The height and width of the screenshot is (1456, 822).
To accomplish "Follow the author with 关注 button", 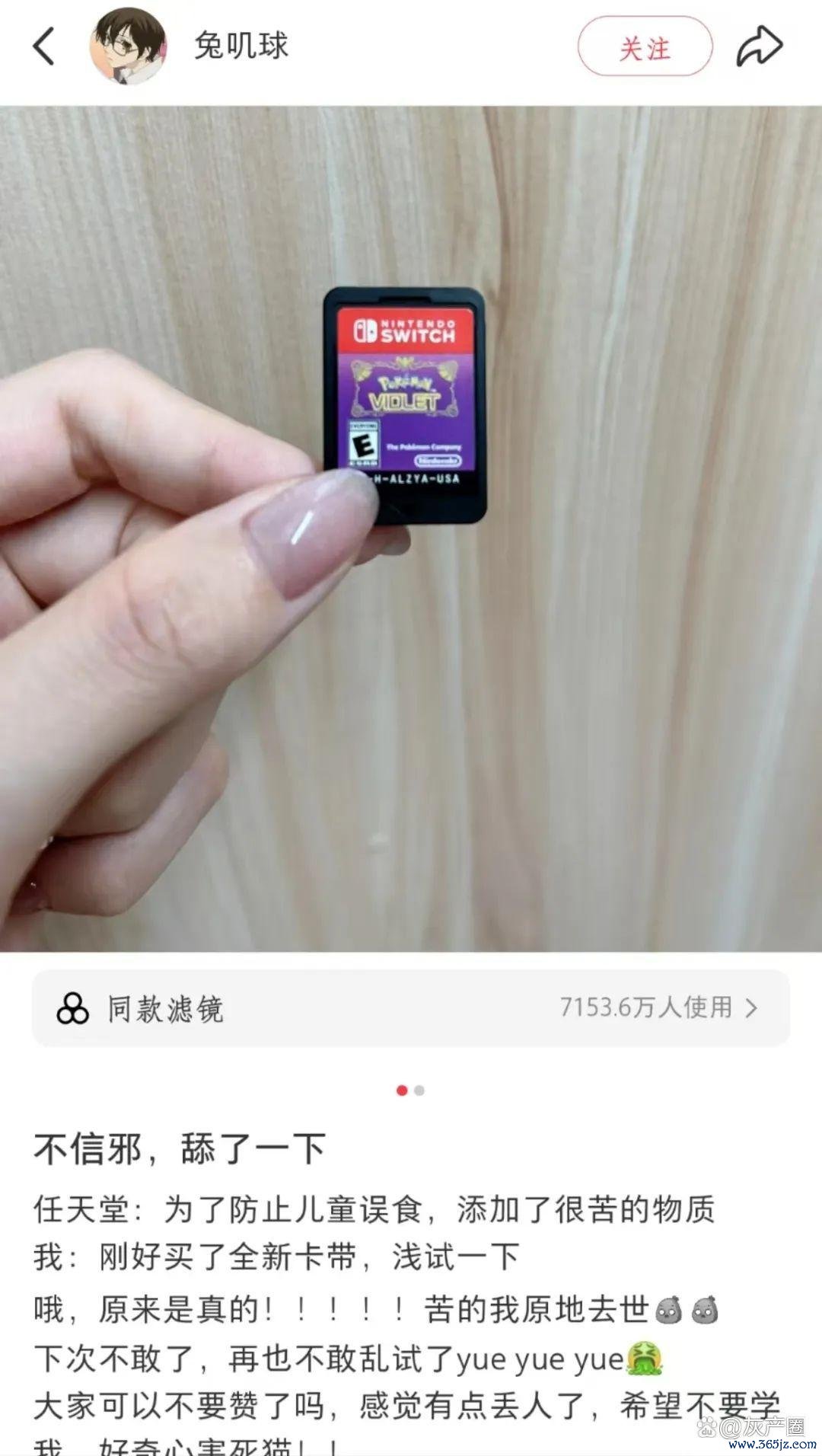I will click(x=645, y=48).
